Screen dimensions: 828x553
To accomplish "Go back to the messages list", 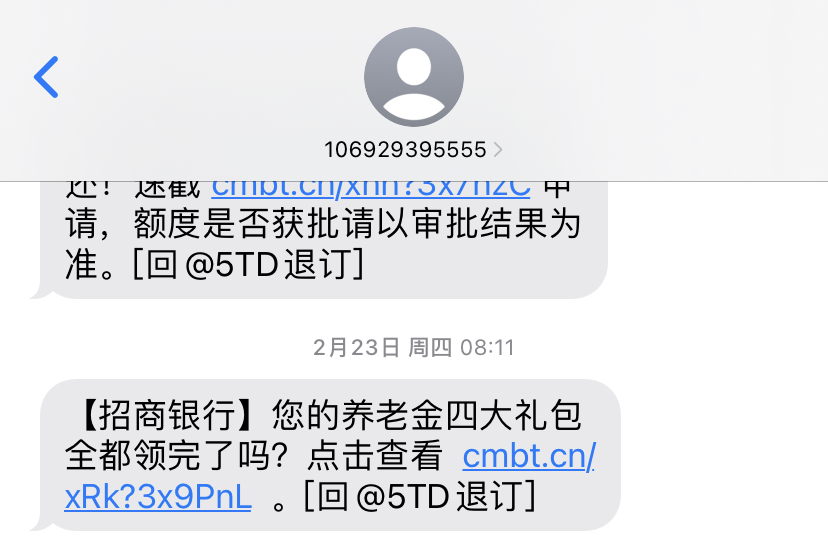I will [46, 77].
